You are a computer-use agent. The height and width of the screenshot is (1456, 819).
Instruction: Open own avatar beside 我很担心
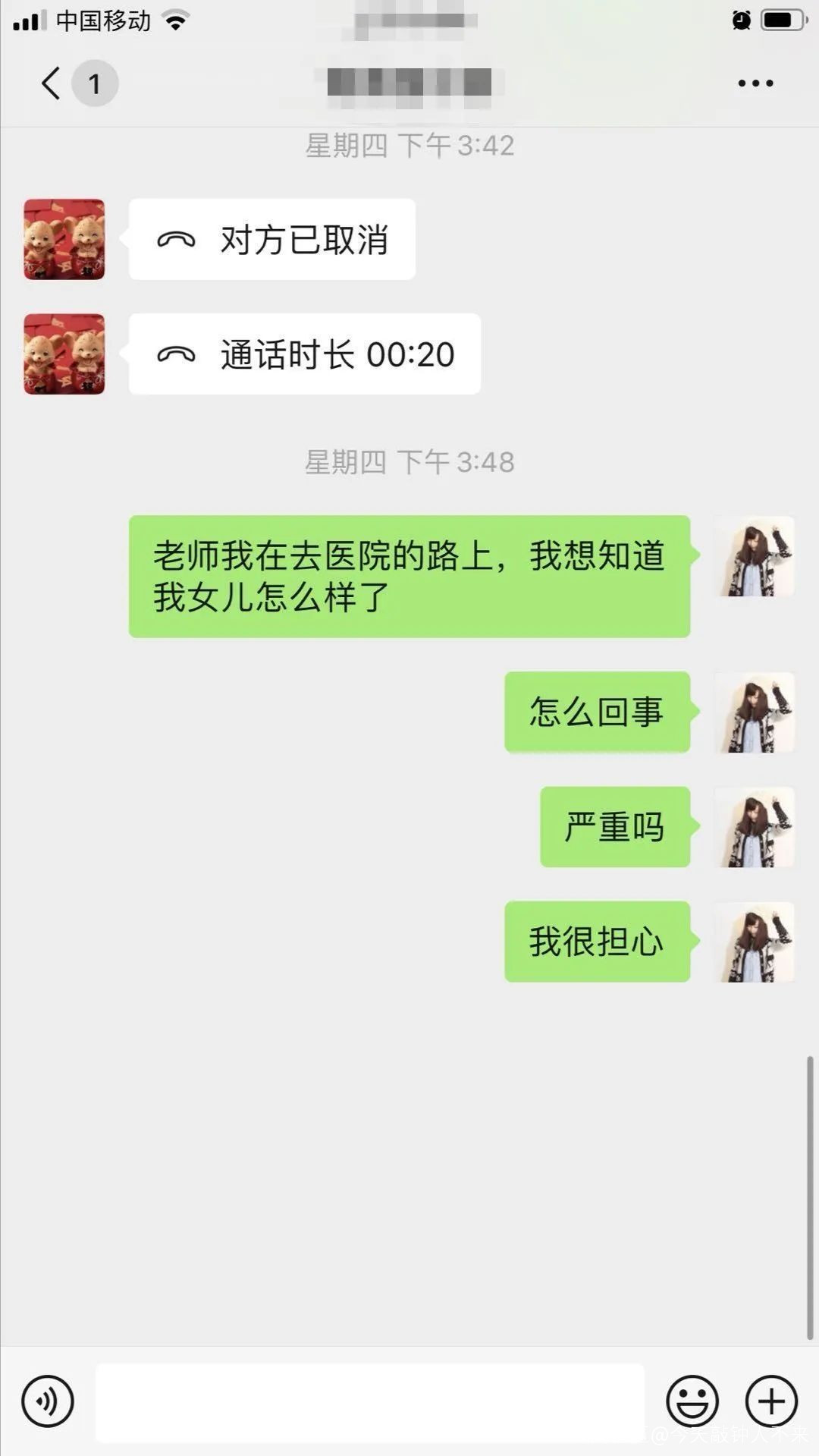[x=755, y=942]
